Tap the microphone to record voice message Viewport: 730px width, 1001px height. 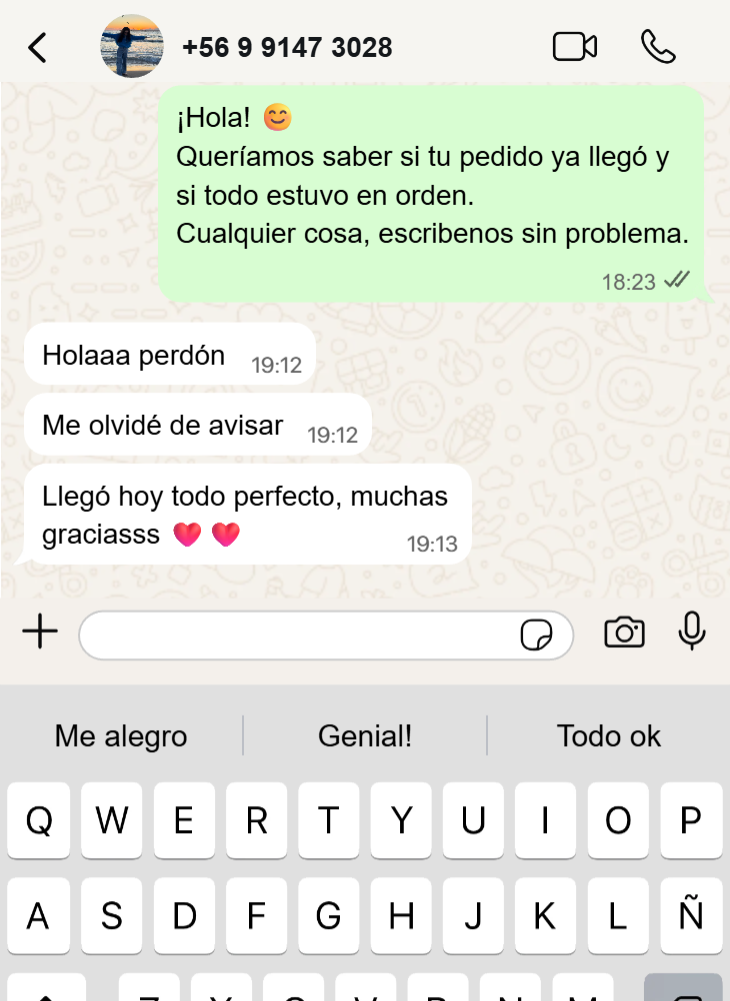[692, 631]
